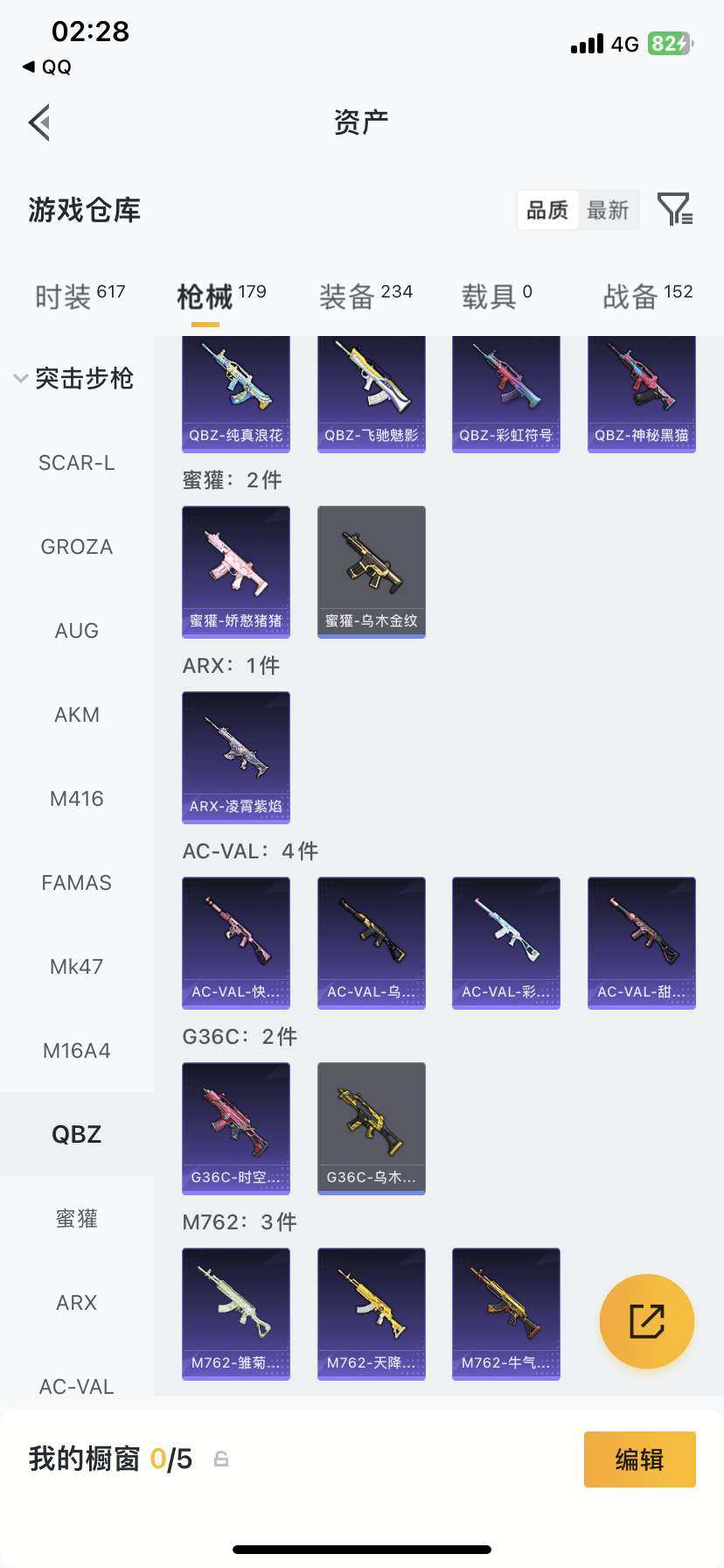
Task: Open the 蜜獾-娇憨猪猪 skin tile
Action: [x=236, y=571]
